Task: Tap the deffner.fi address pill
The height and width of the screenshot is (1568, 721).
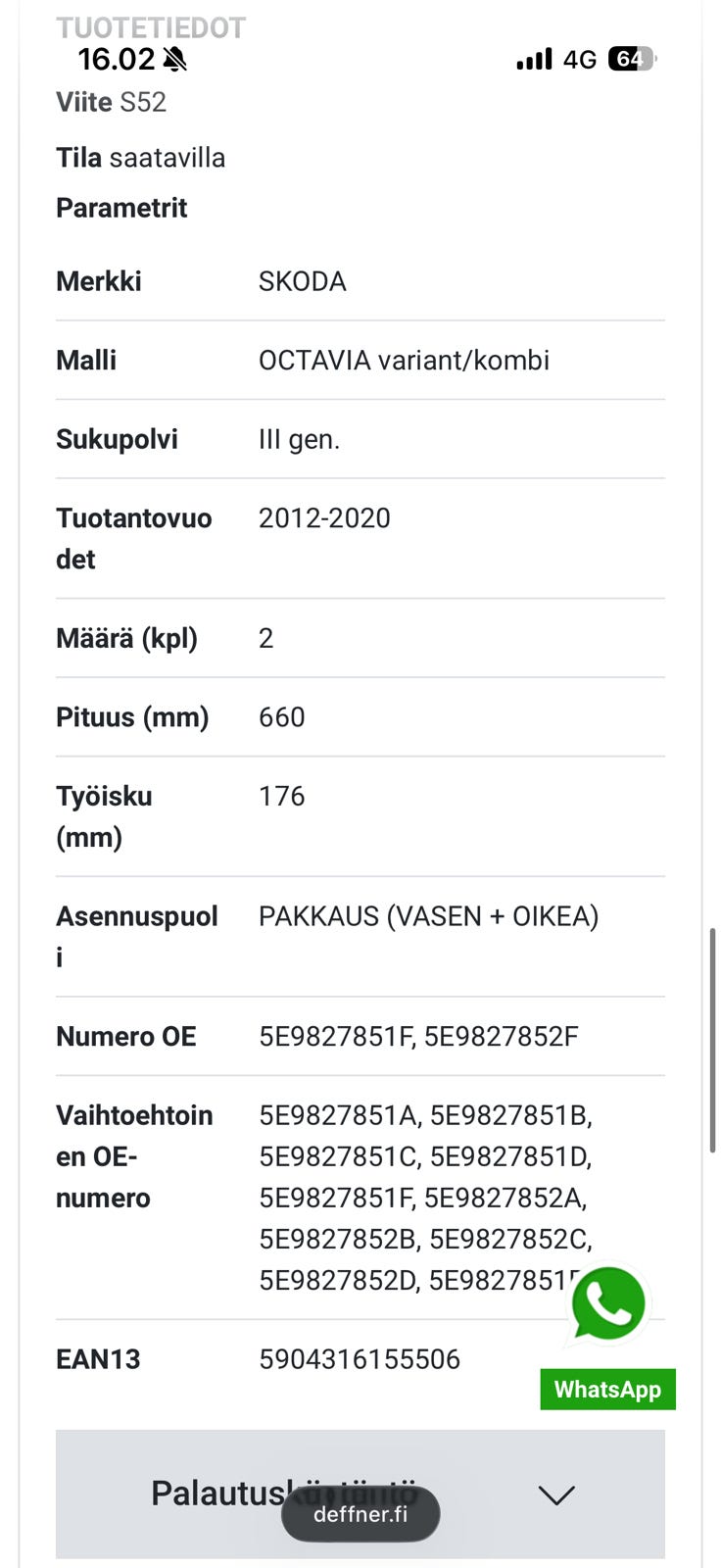Action: pyautogui.click(x=360, y=1514)
